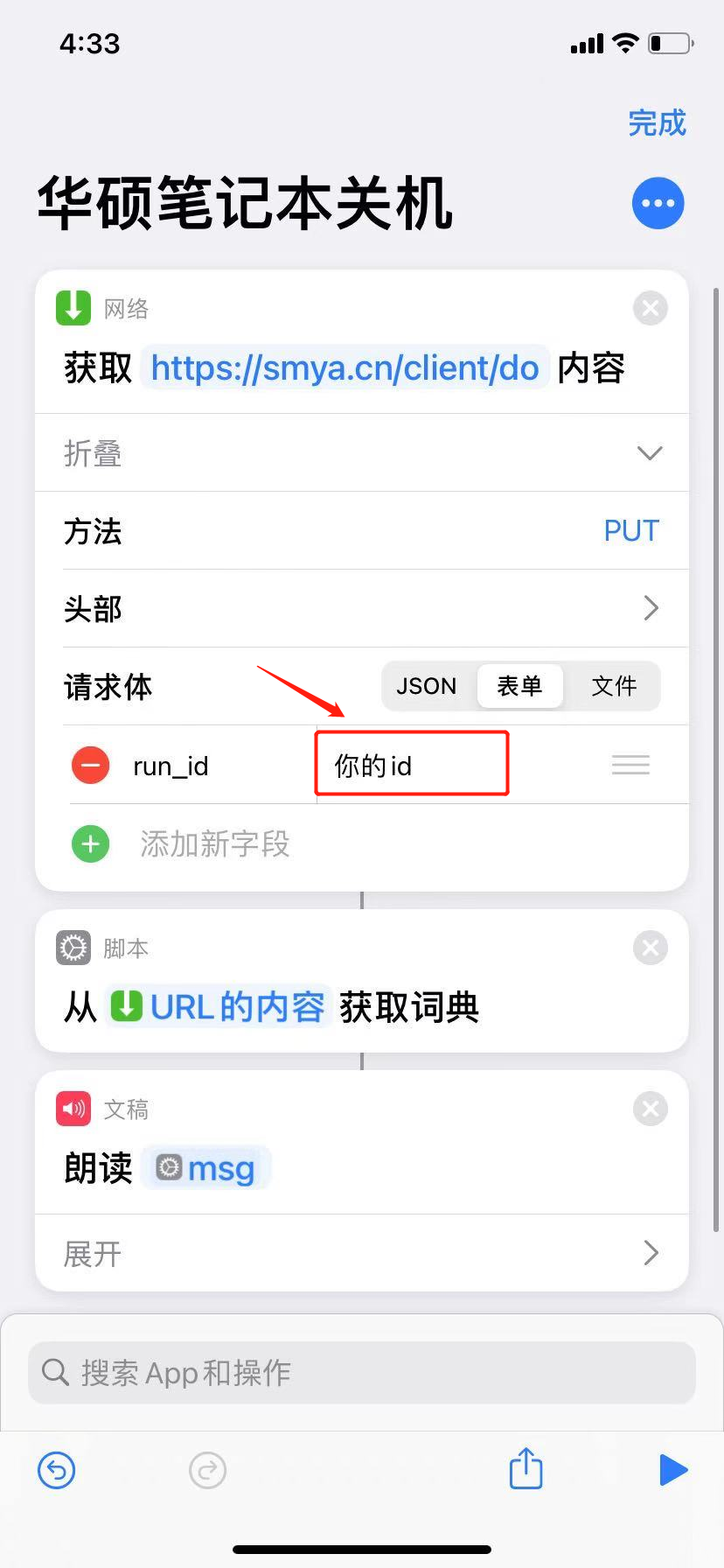Select the 表单 request body option
This screenshot has width=724, height=1568.
tap(519, 686)
